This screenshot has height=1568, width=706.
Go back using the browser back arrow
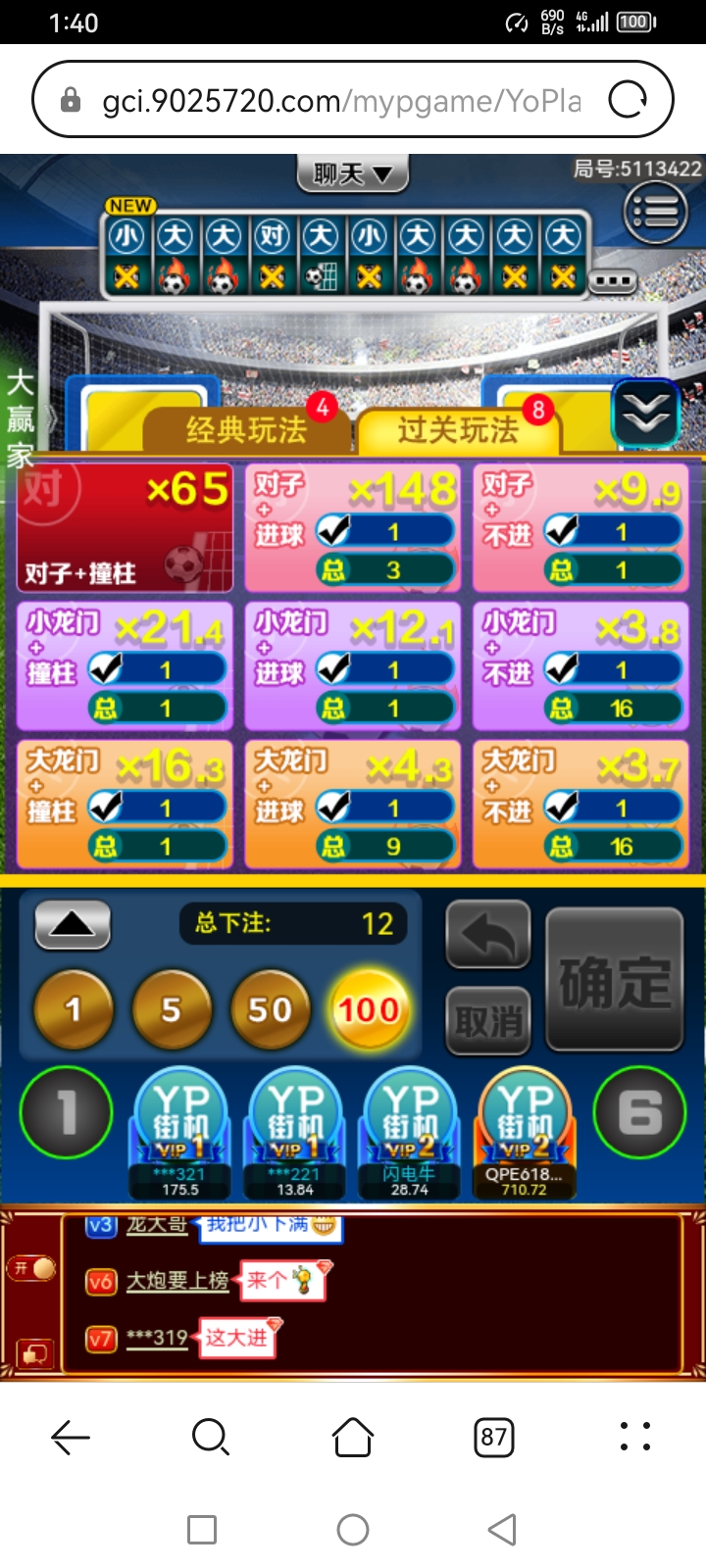71,1438
